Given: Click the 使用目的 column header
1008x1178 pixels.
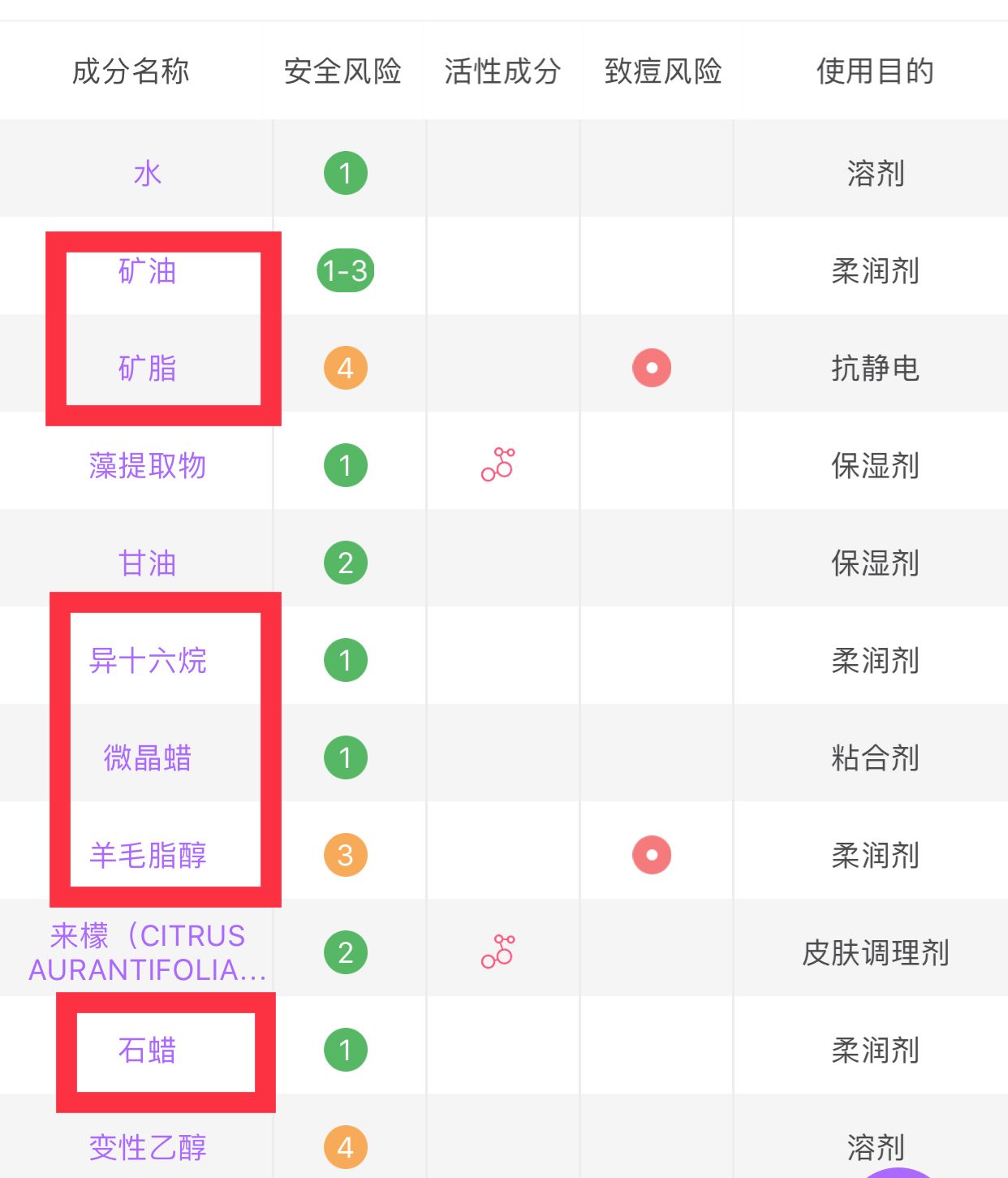Looking at the screenshot, I should pos(876,71).
